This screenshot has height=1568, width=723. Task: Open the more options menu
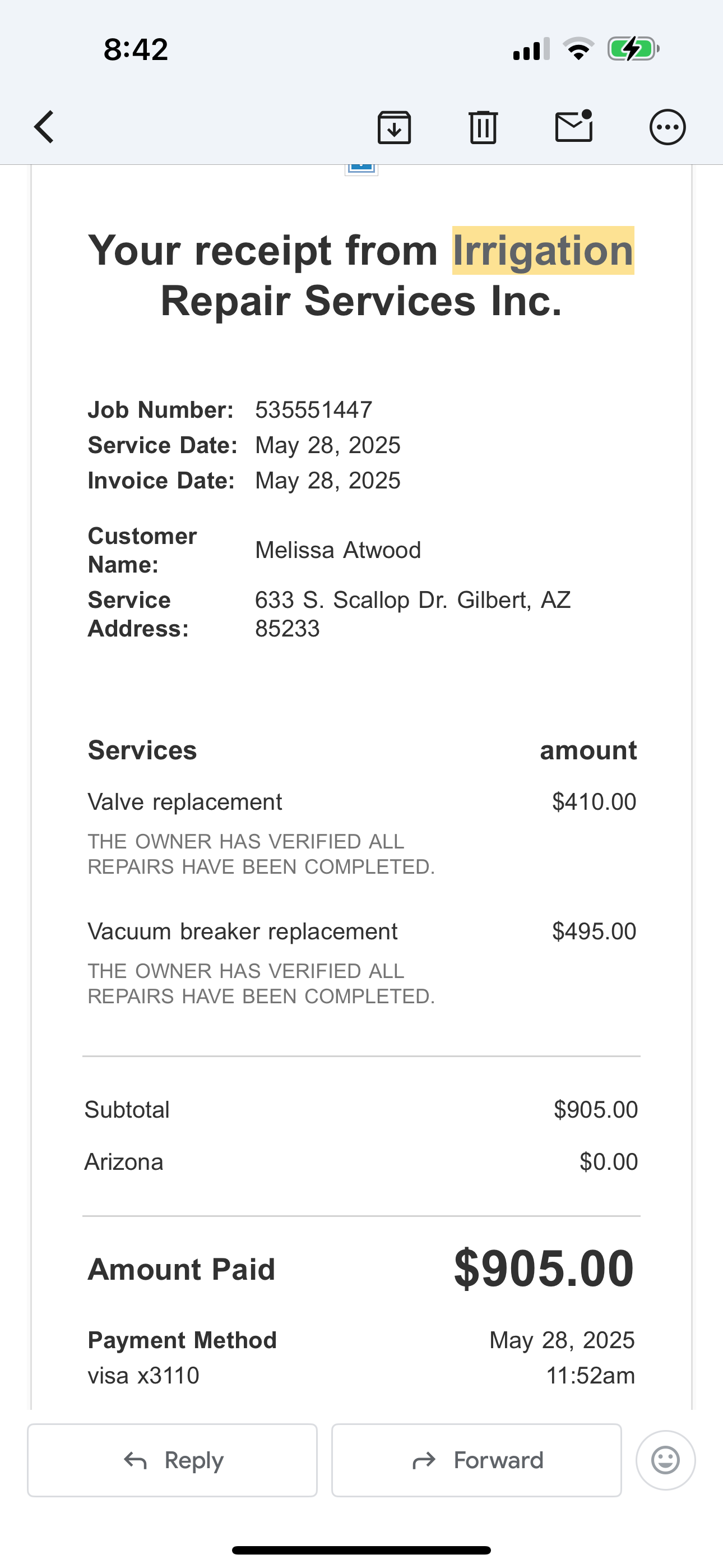coord(668,127)
